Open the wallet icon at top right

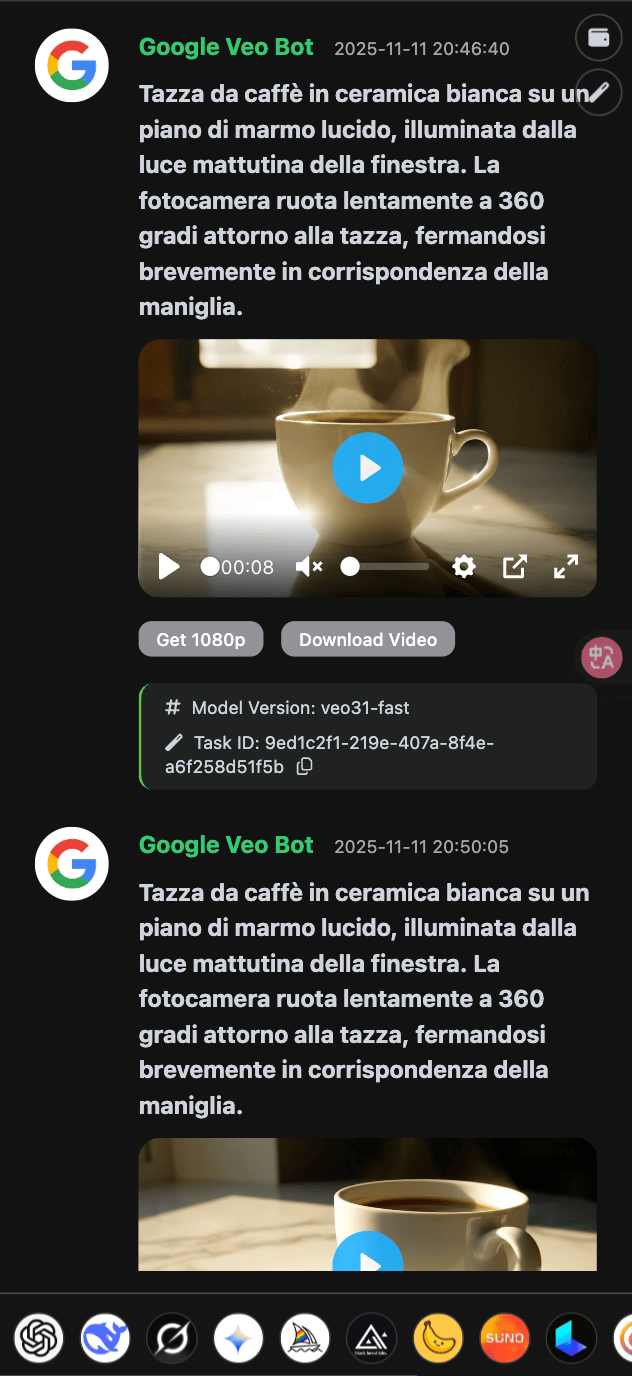click(599, 38)
